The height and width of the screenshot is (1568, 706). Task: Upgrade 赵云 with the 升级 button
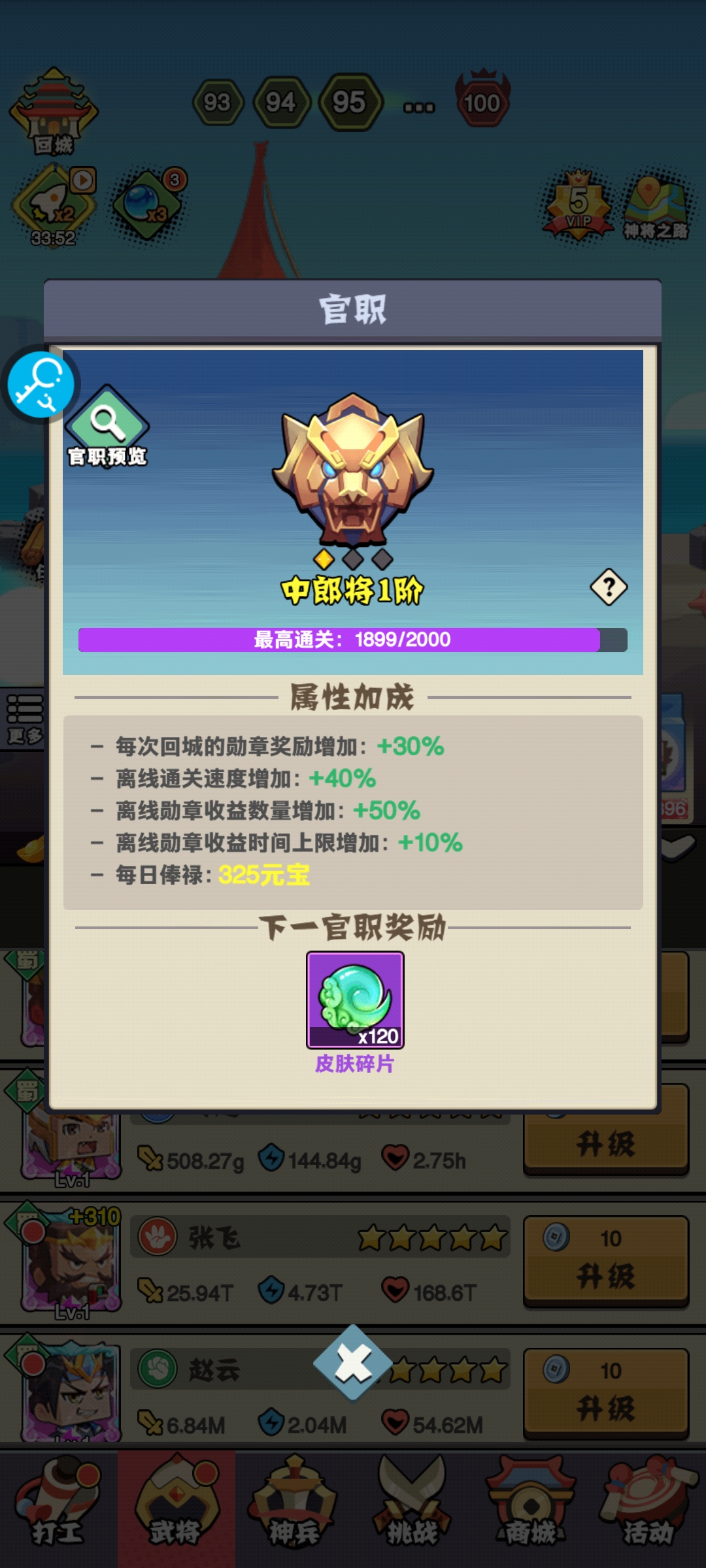pos(606,1393)
